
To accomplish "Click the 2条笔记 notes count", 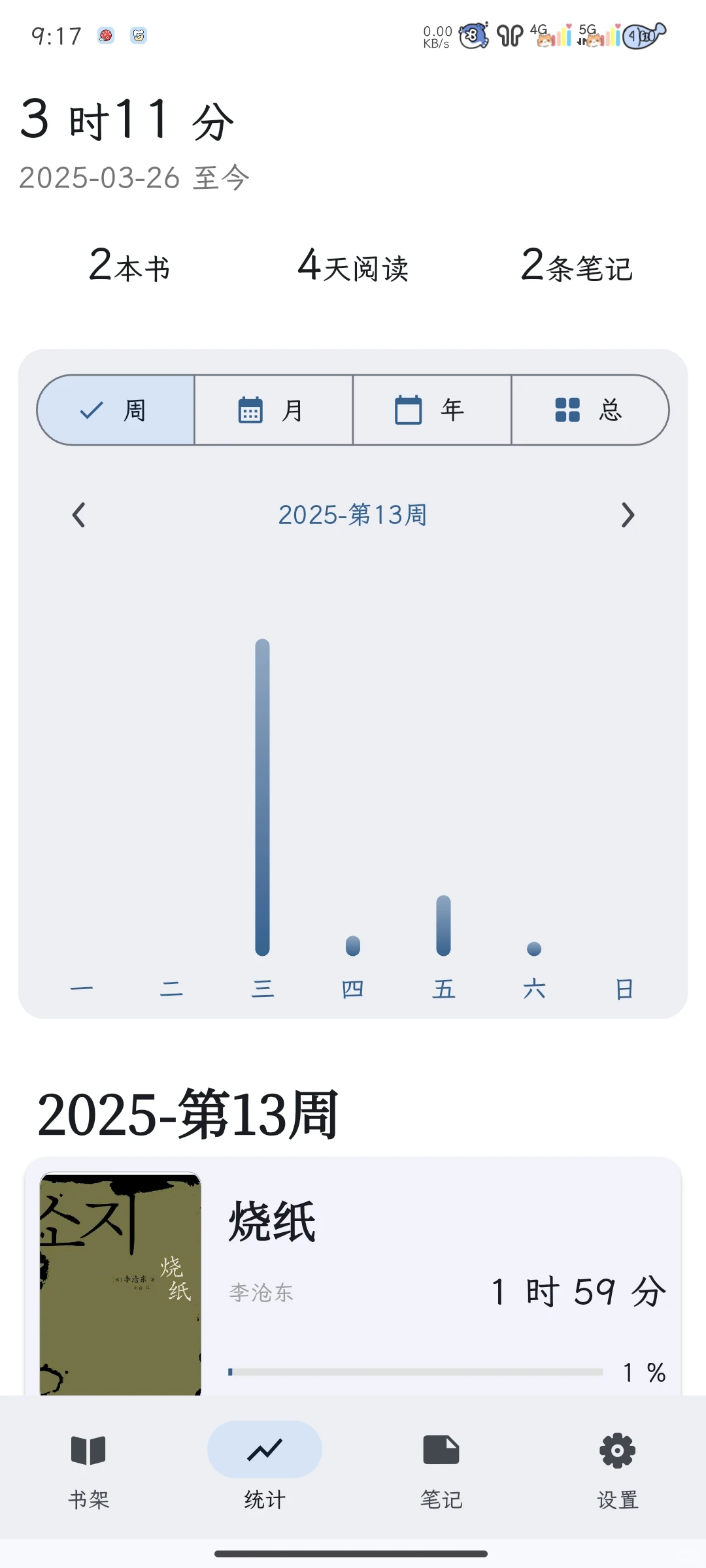I will [577, 268].
